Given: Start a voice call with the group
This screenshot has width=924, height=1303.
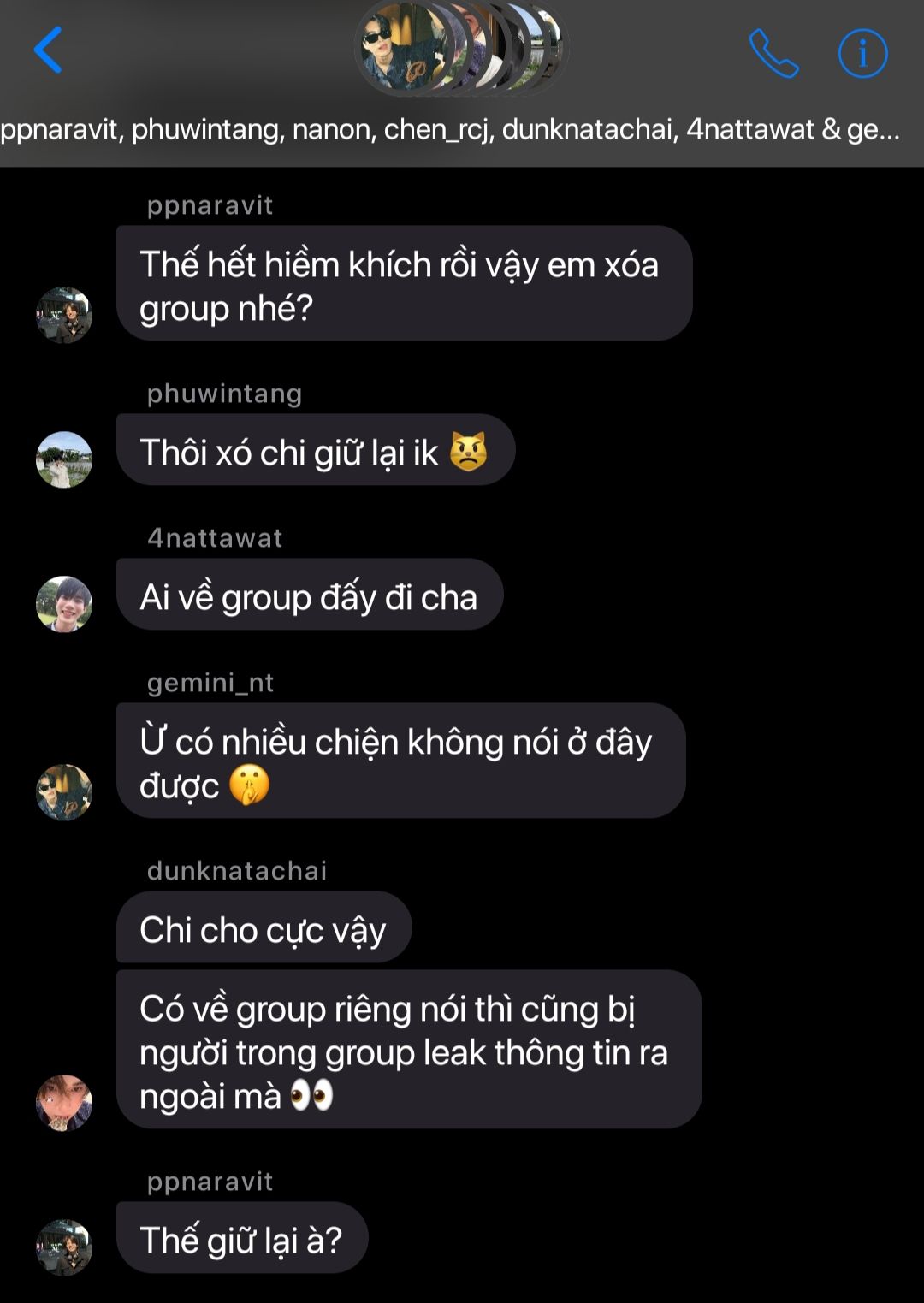Looking at the screenshot, I should [x=773, y=53].
